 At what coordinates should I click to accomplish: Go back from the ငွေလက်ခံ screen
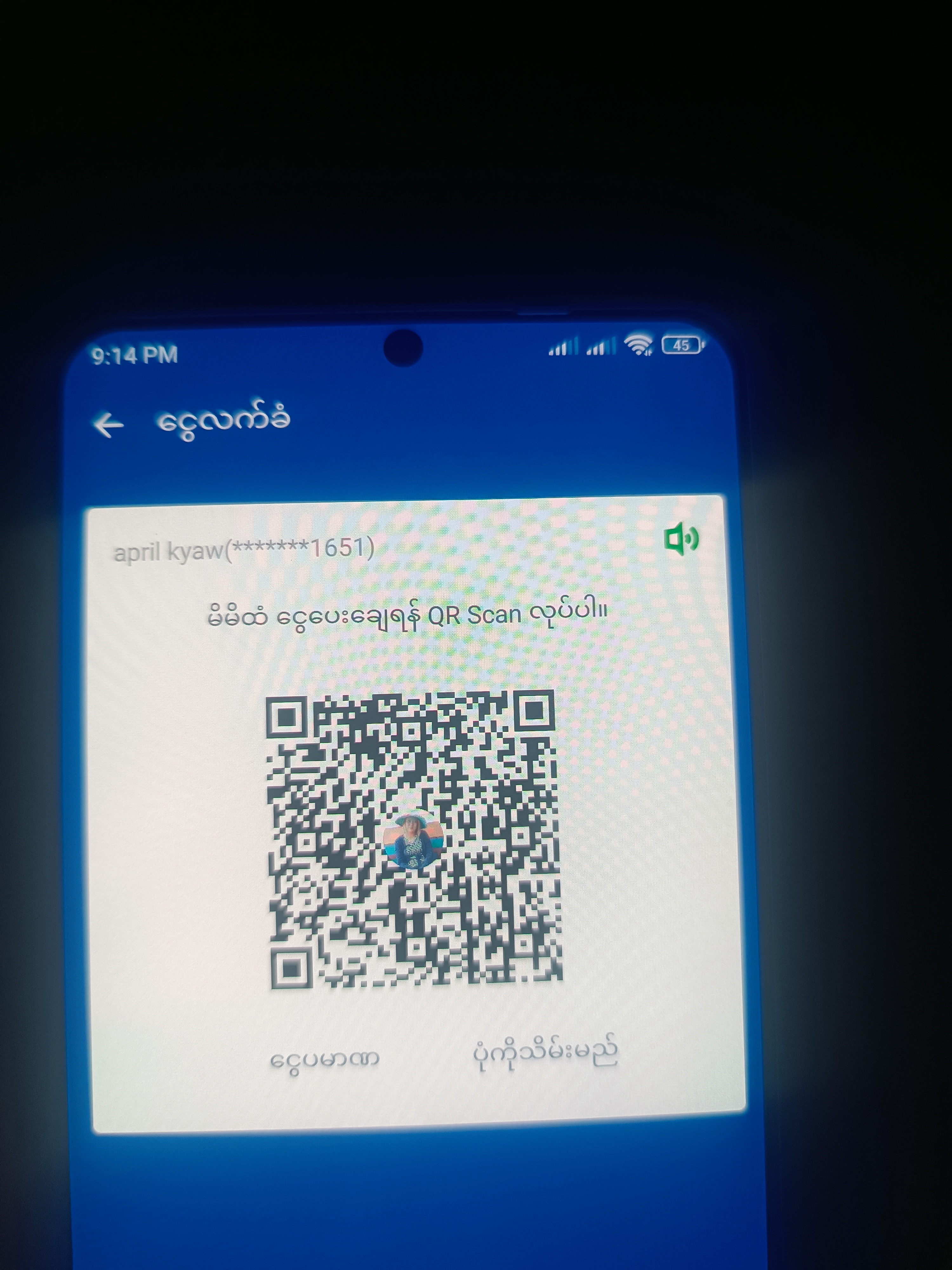click(x=109, y=425)
